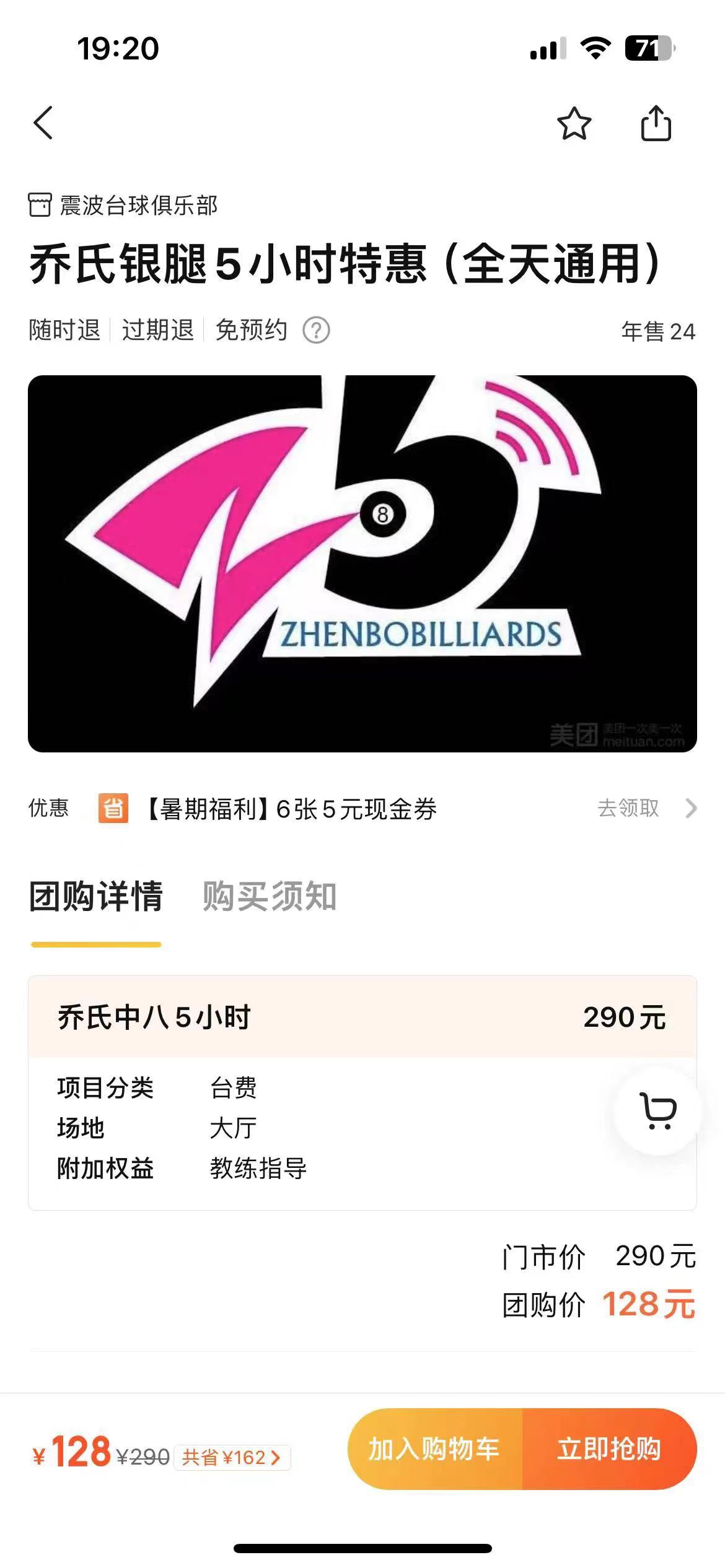Screen dimensions: 725x1568
Task: View the ZHENBOBILLIARDS deal image
Action: pyautogui.click(x=362, y=564)
